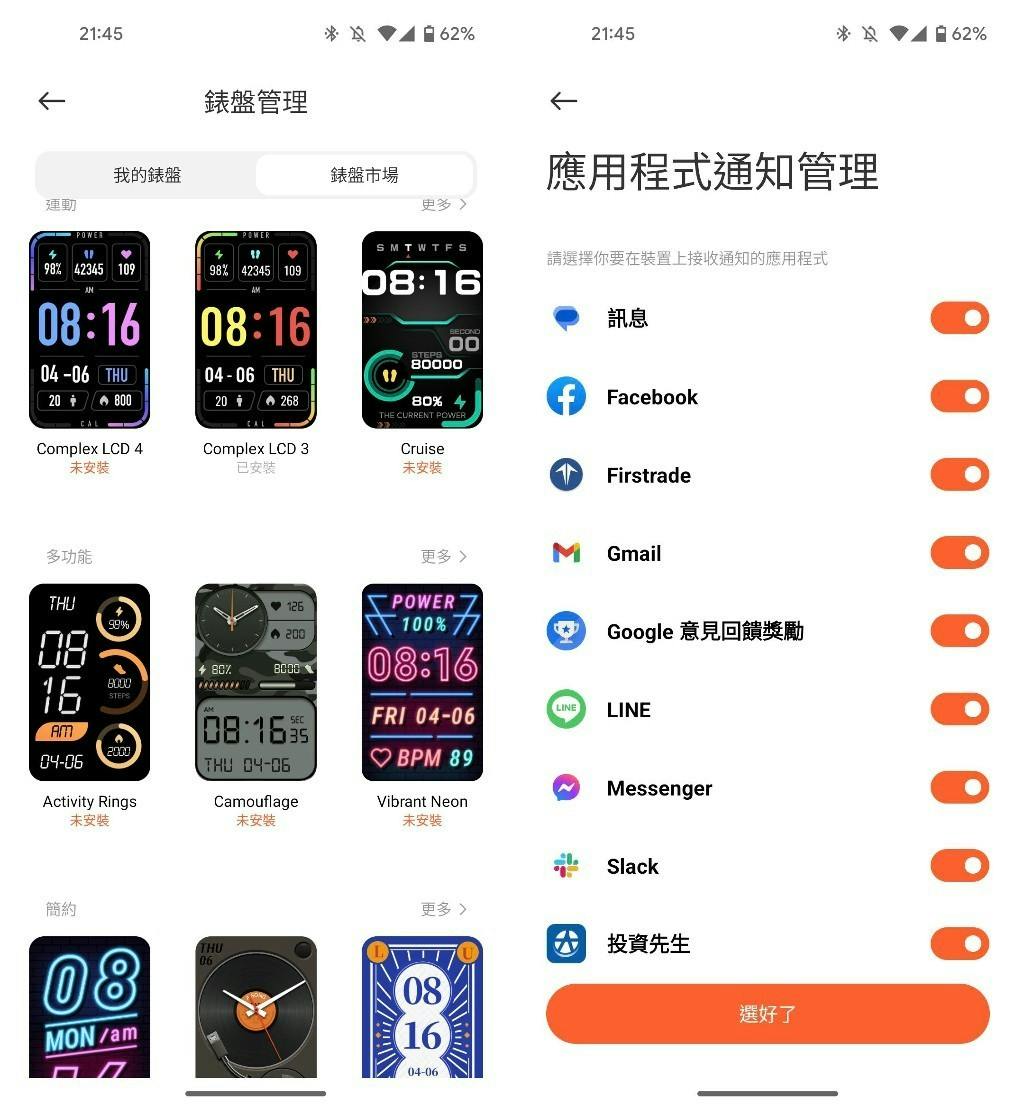Toggle the Firstrade notification switch
The image size is (1024, 1109).
point(959,474)
